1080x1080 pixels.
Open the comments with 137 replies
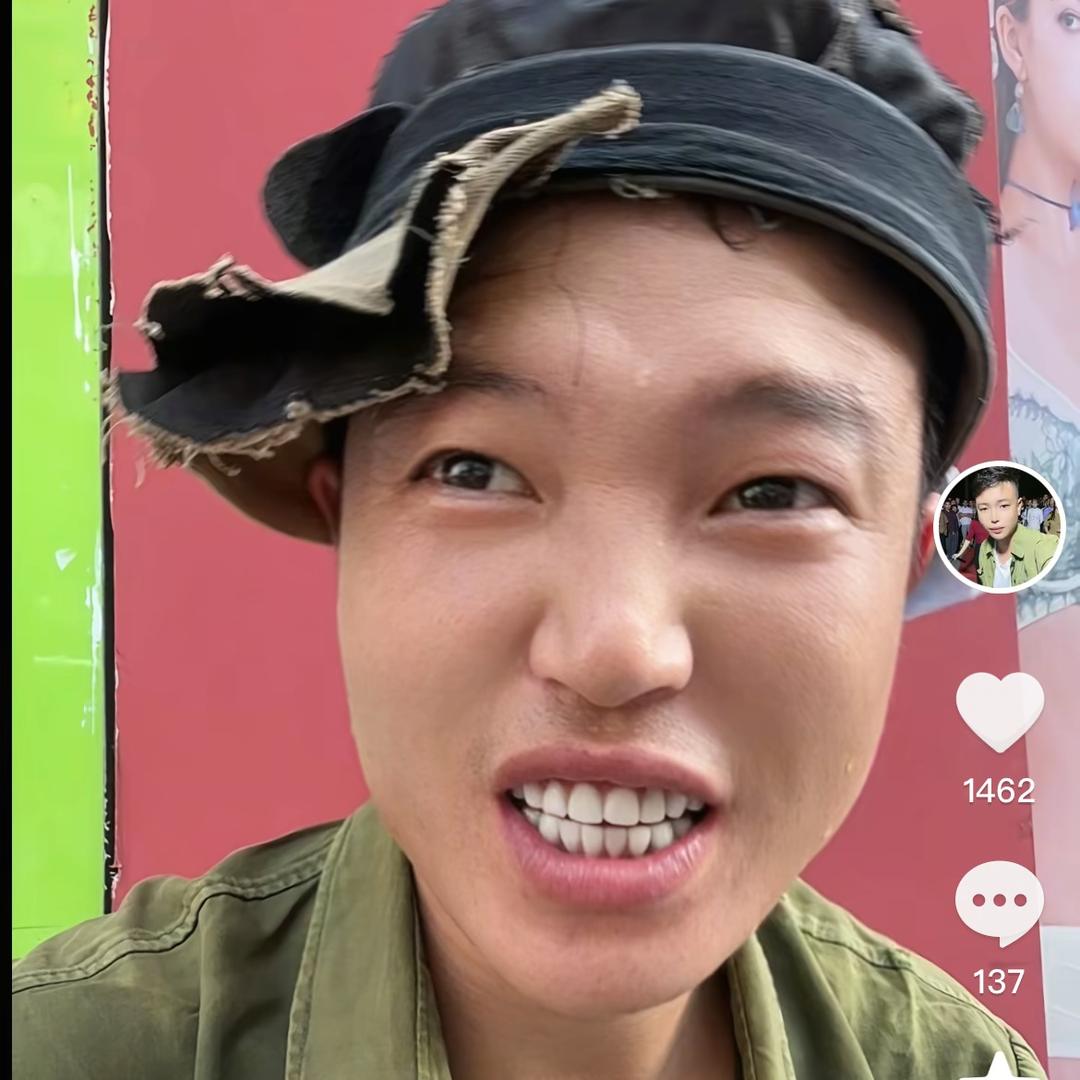[999, 901]
